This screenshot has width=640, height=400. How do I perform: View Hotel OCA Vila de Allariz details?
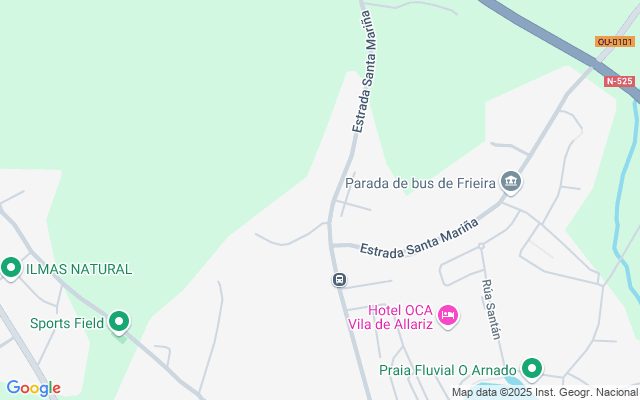coord(448,316)
